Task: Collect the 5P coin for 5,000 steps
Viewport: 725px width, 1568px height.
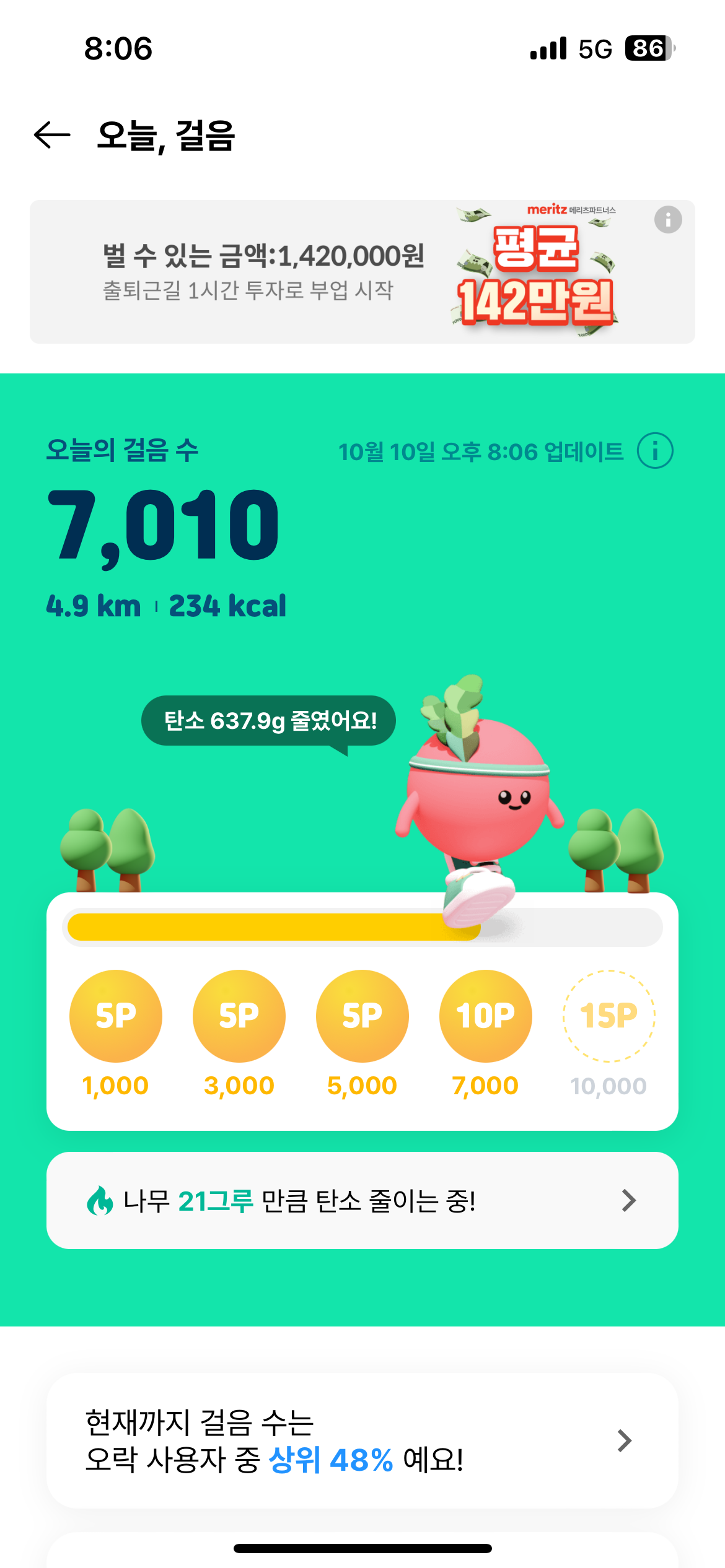Action: tap(362, 1016)
